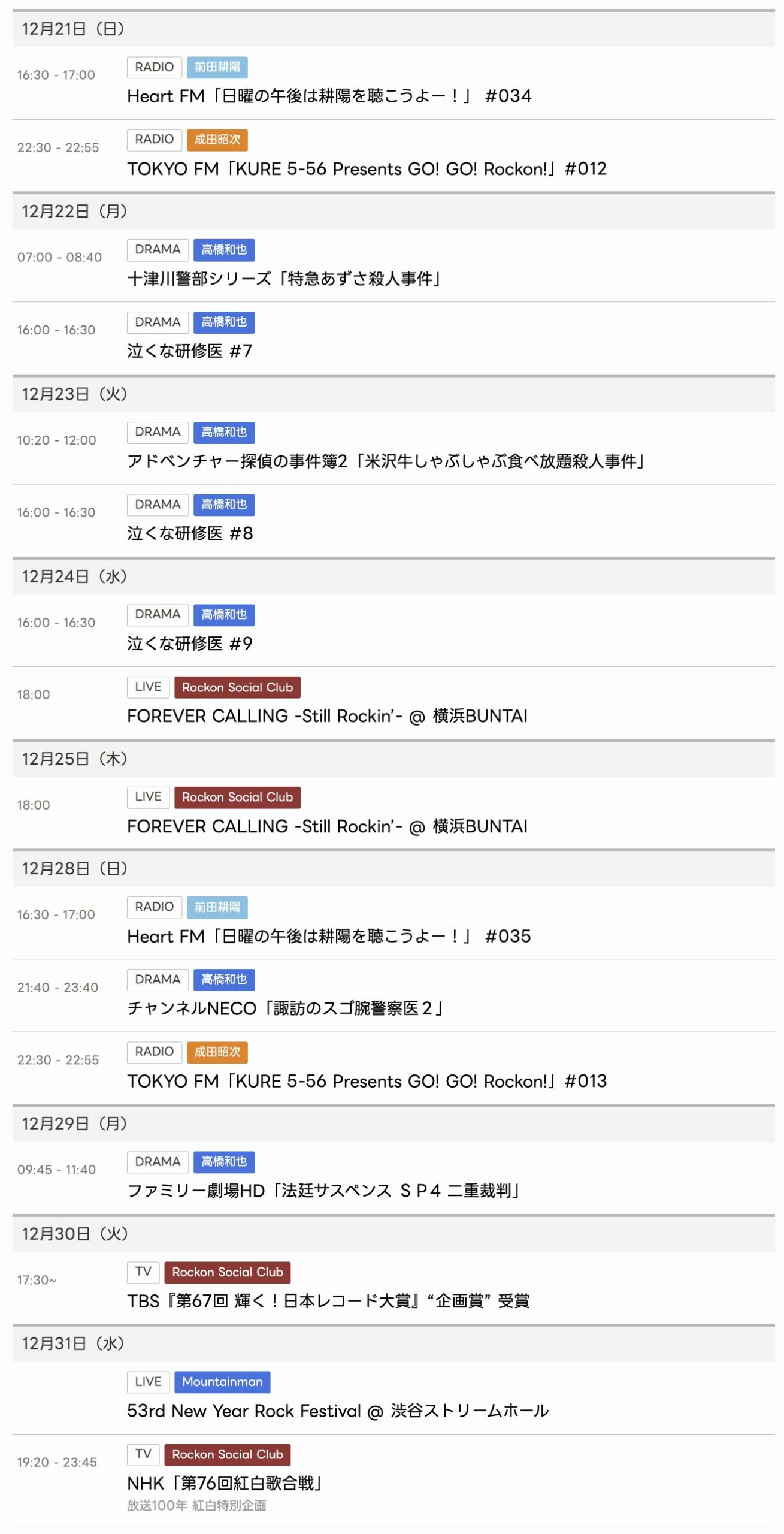Open 泣くな研修医 #8 entry
This screenshot has height=1534, width=784.
click(189, 533)
